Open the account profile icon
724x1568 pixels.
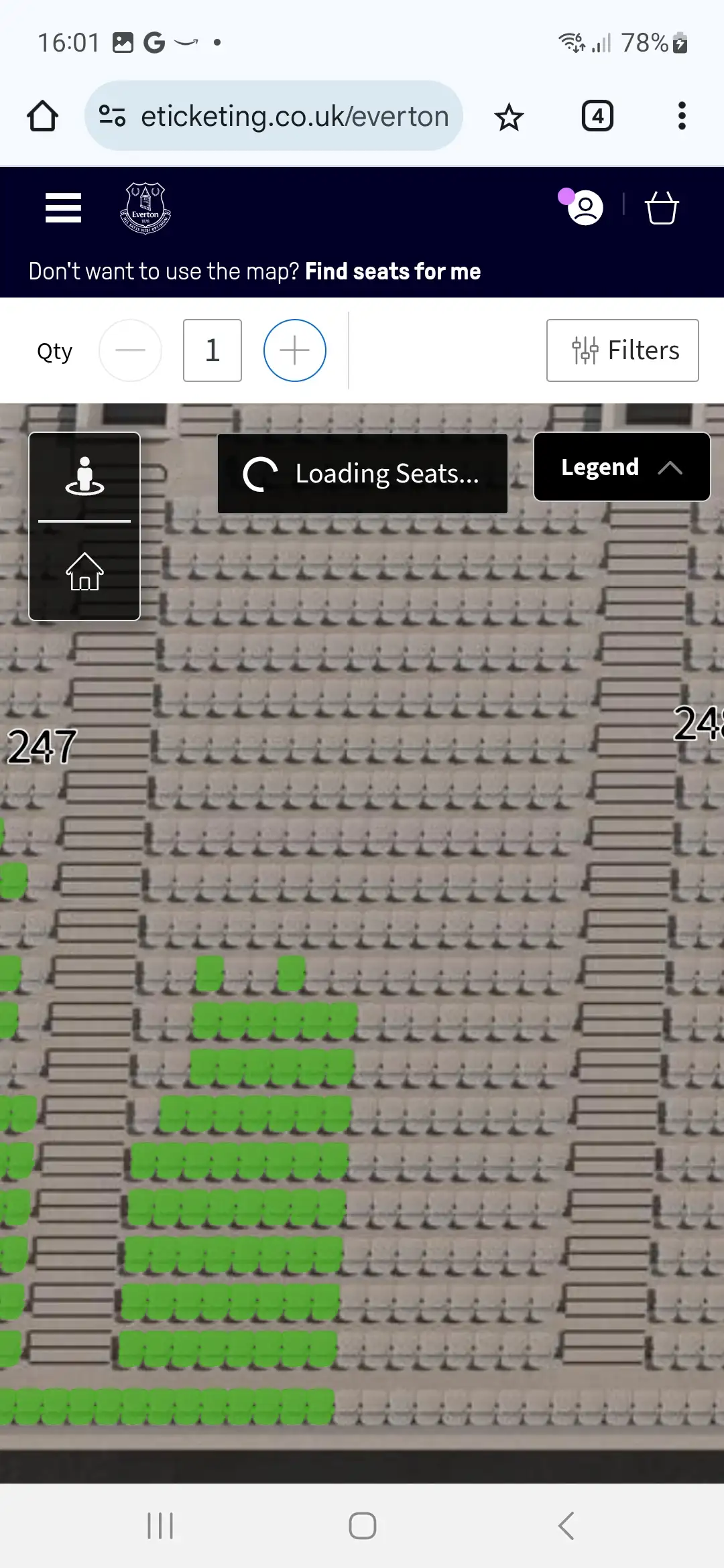pos(585,208)
